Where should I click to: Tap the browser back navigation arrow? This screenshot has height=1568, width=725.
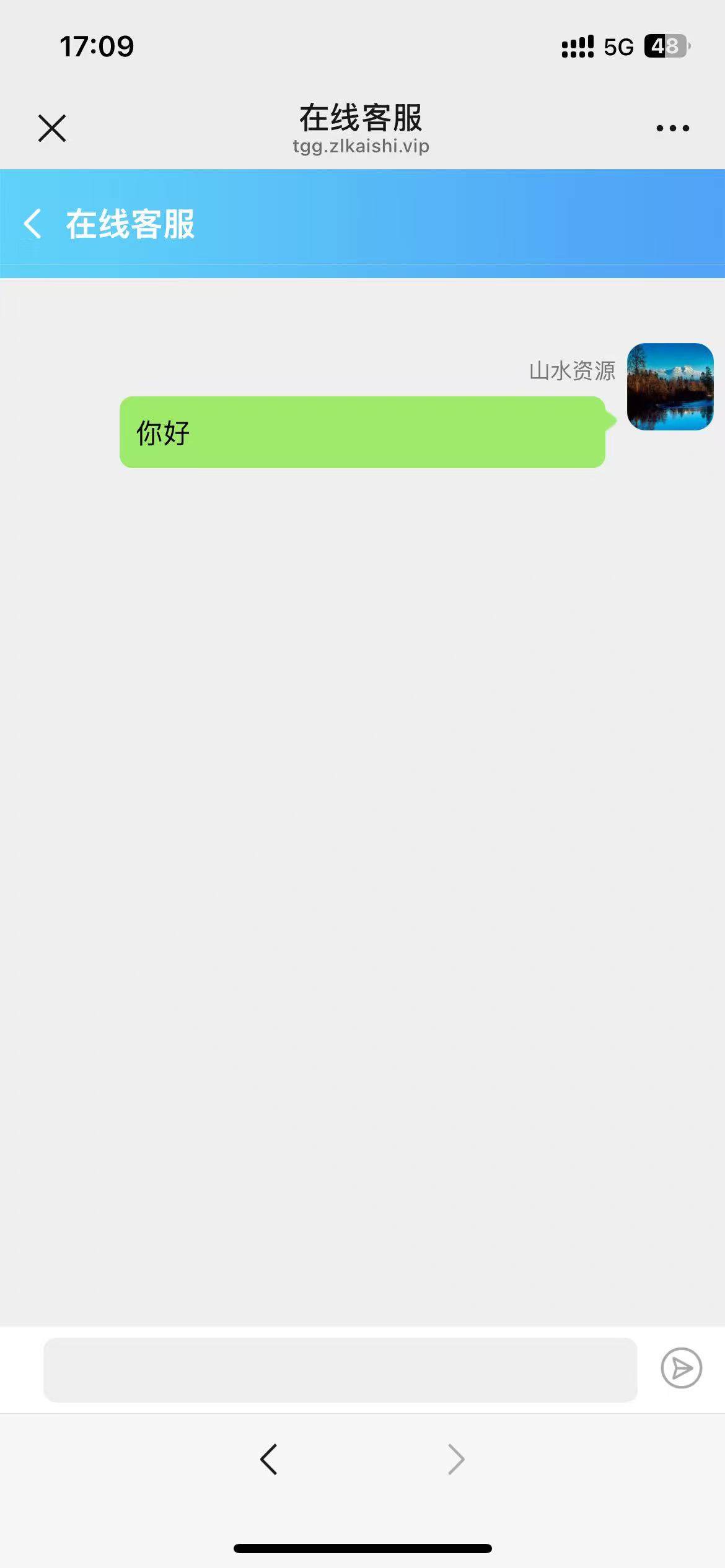tap(269, 1458)
